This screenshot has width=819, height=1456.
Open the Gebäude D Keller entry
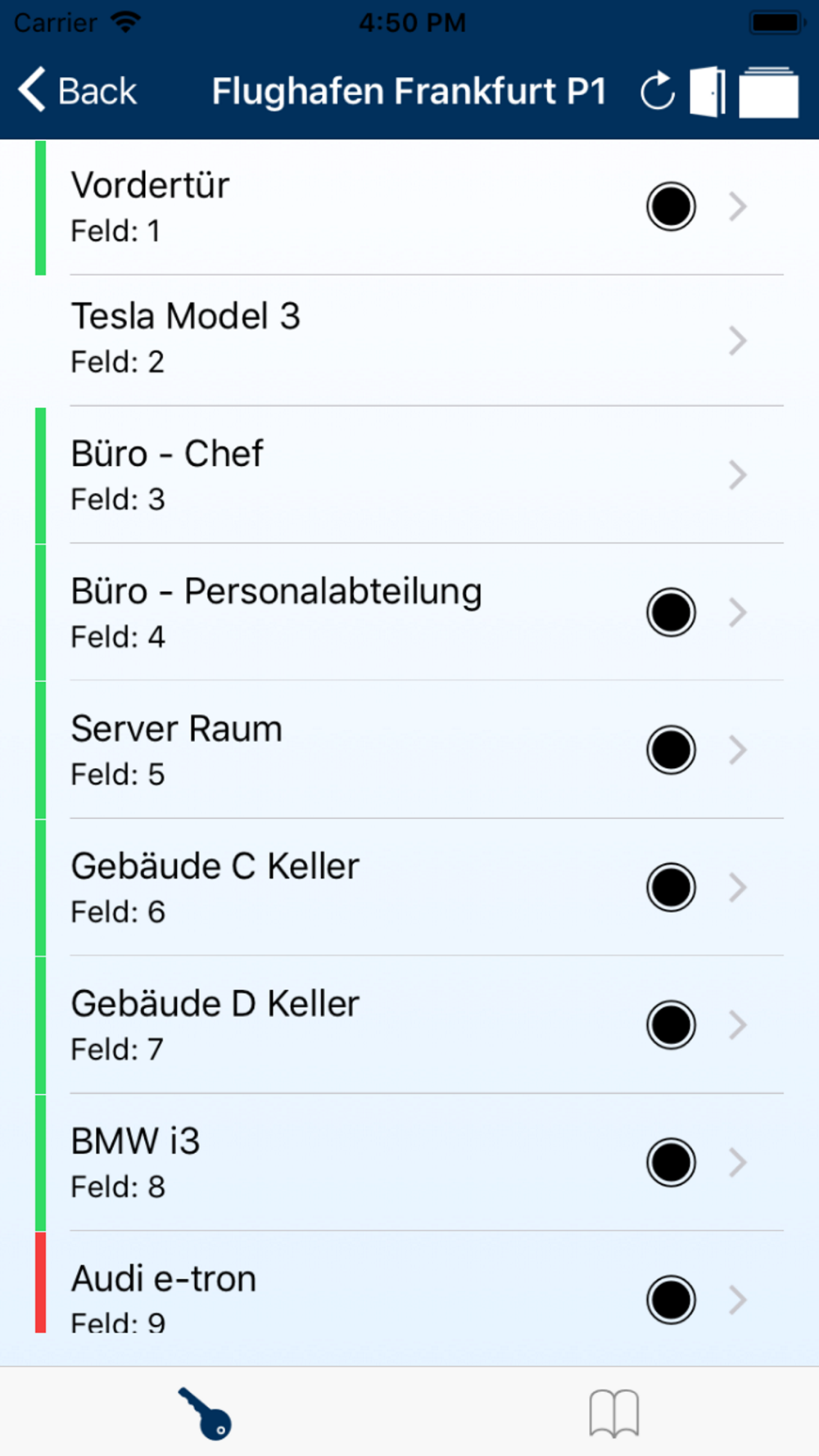coord(409,1025)
